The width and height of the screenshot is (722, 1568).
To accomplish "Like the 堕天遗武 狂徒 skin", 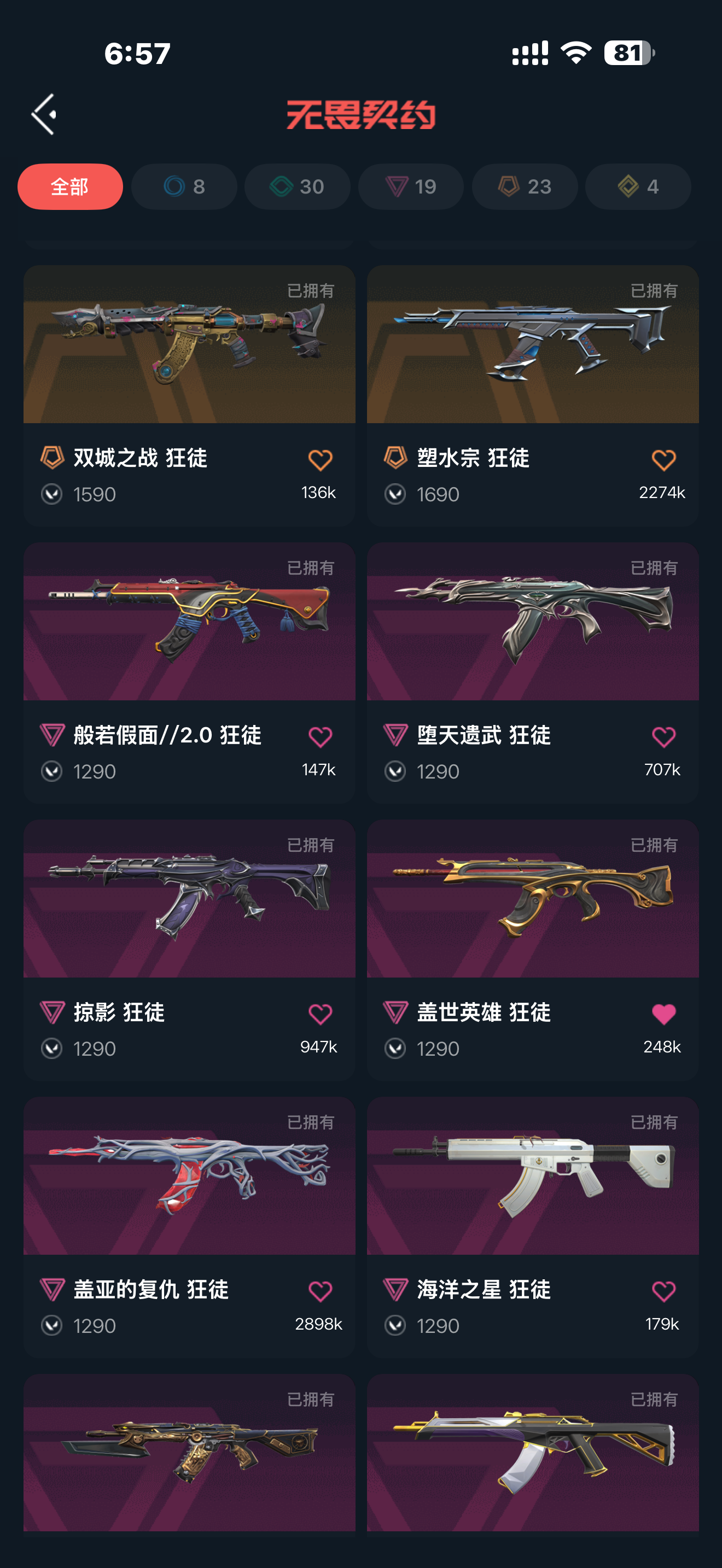I will tap(663, 737).
